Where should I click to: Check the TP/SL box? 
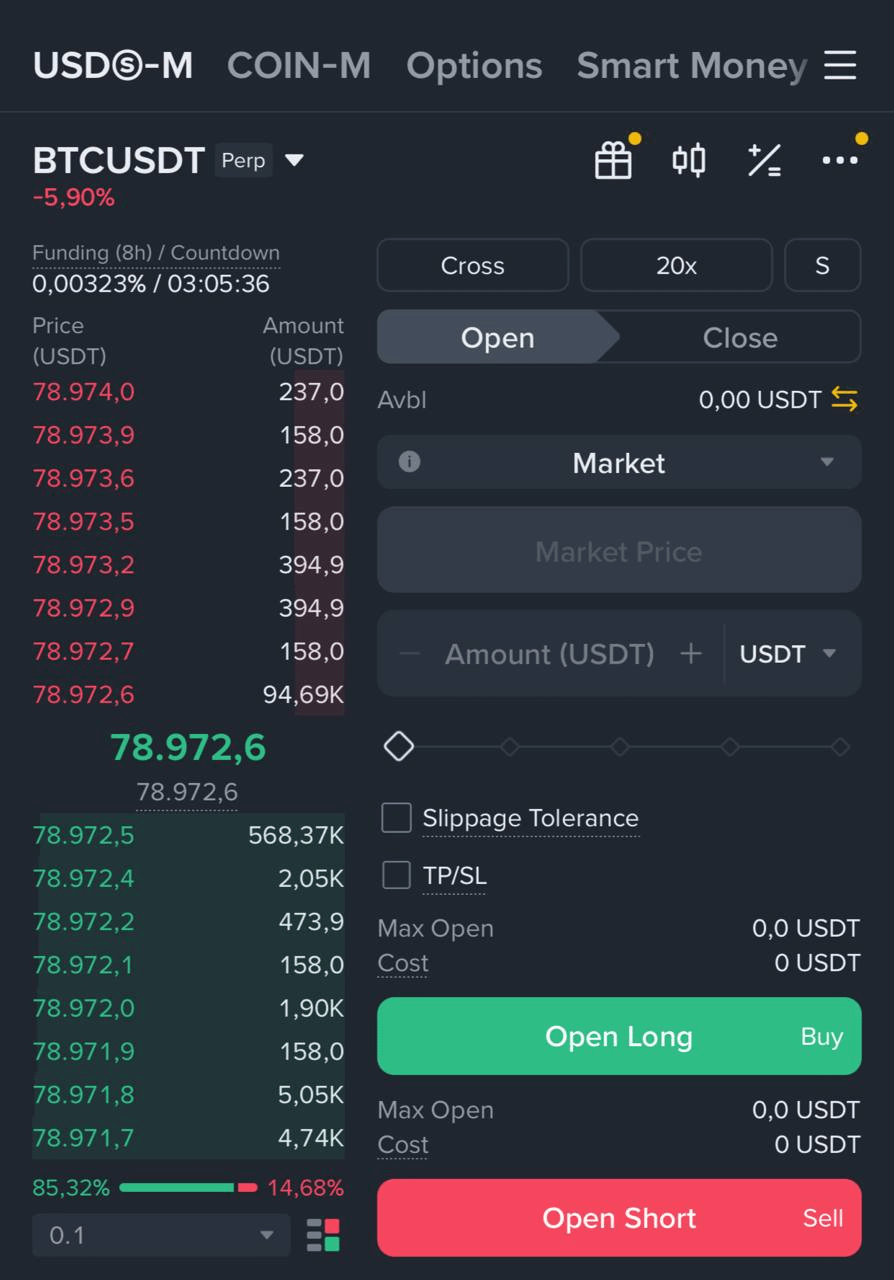click(x=397, y=876)
